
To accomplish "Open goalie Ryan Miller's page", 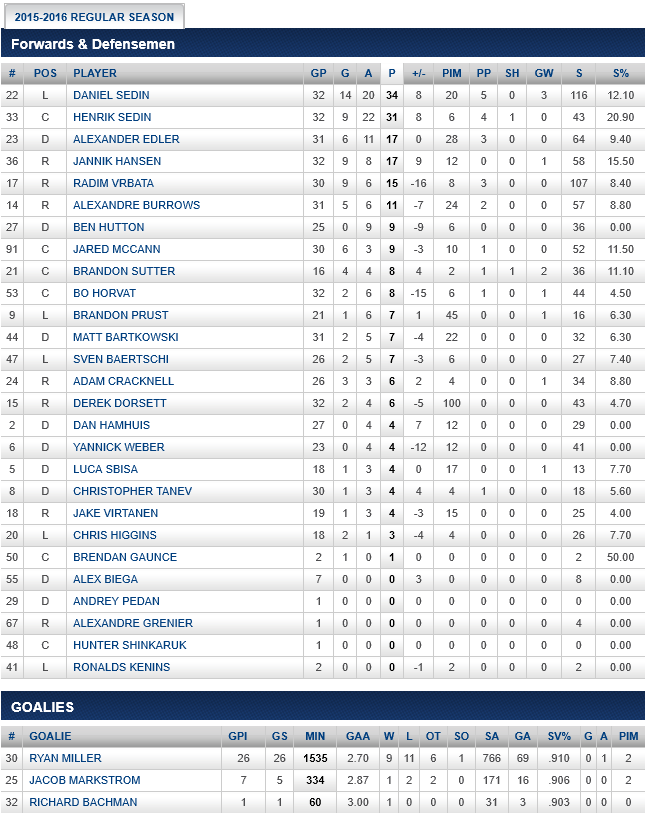I will pos(65,758).
